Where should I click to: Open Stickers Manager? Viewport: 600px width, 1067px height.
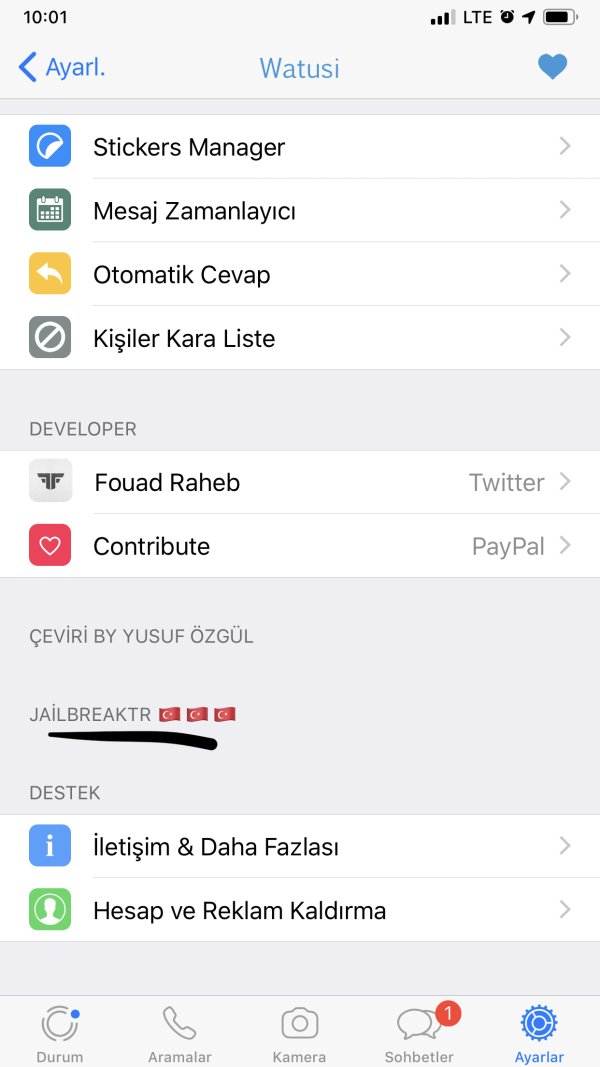pos(300,147)
